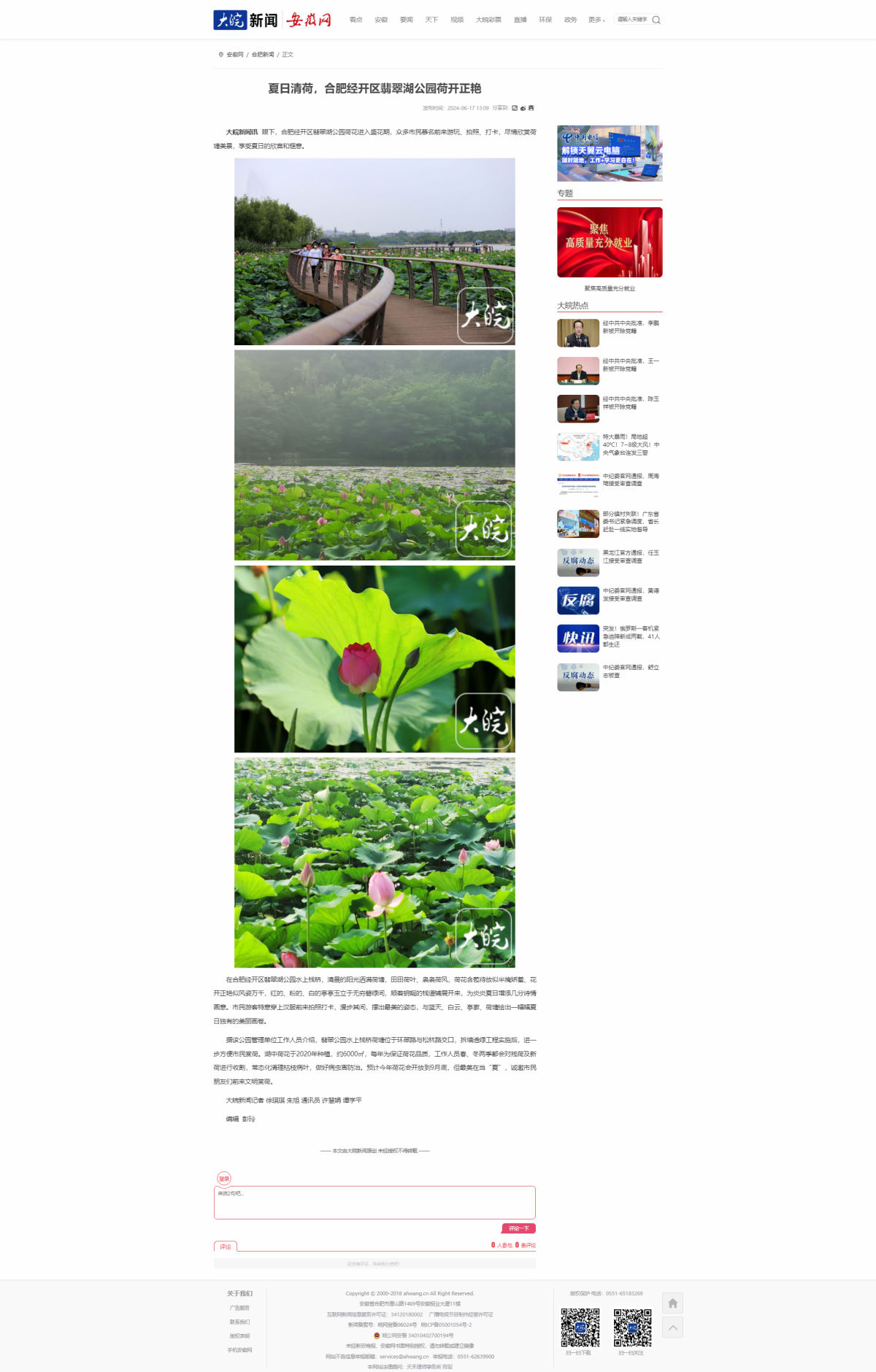Screen dimensions: 876x1372
Task: Share the article to Weibo
Action: [x=523, y=108]
